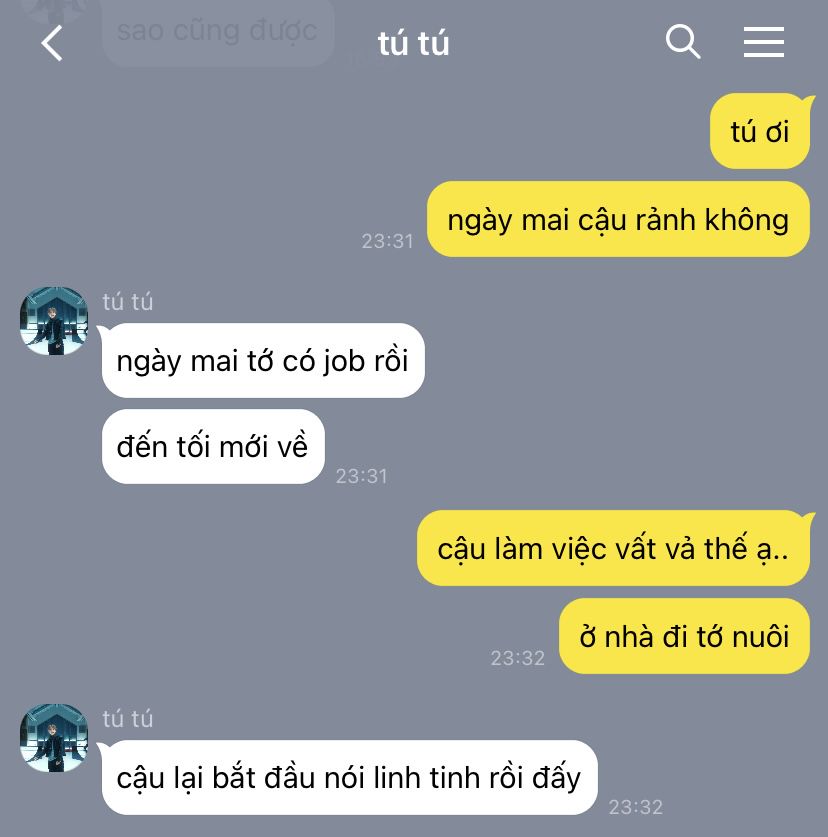This screenshot has height=837, width=828.
Task: Open the chat menu hamburger icon
Action: click(x=764, y=42)
